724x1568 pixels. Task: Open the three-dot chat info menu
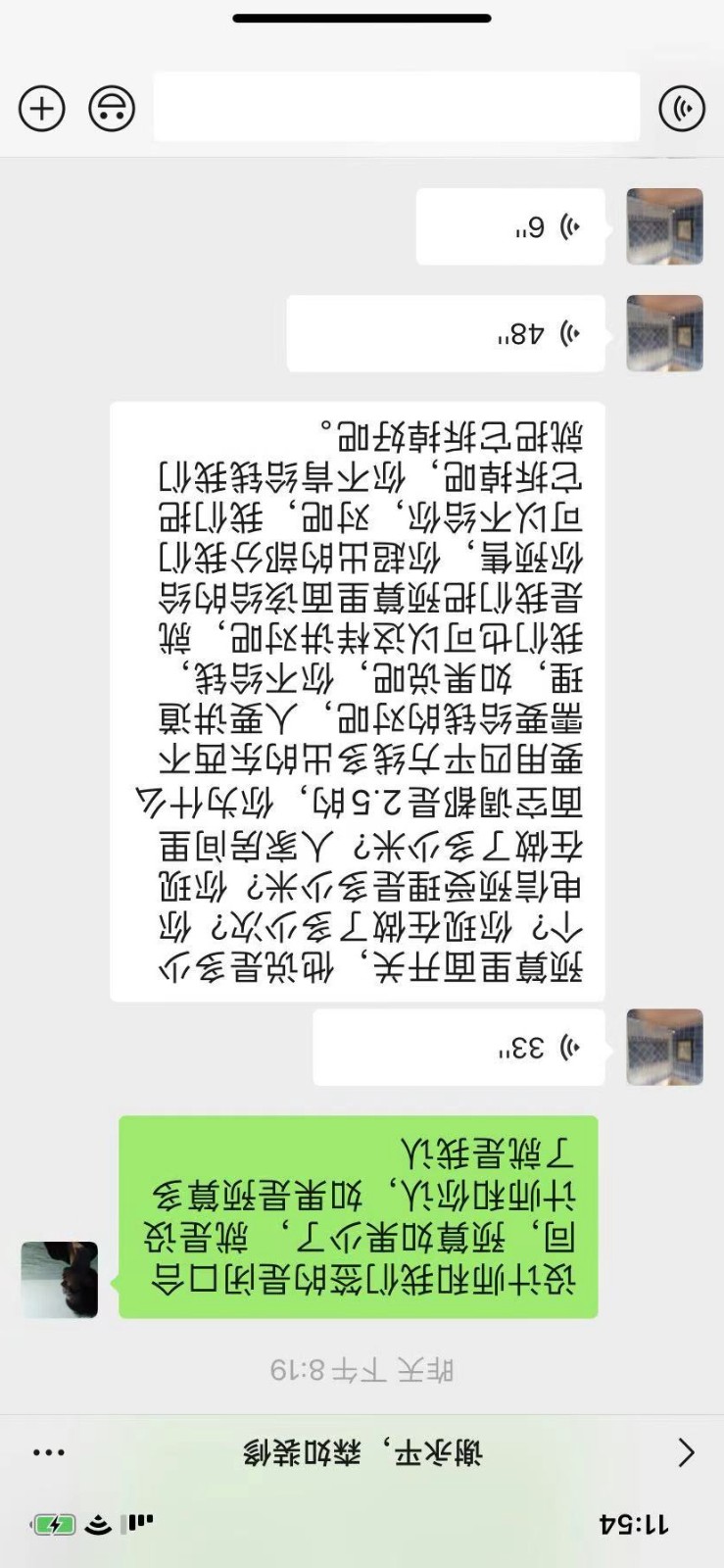pos(49,1452)
